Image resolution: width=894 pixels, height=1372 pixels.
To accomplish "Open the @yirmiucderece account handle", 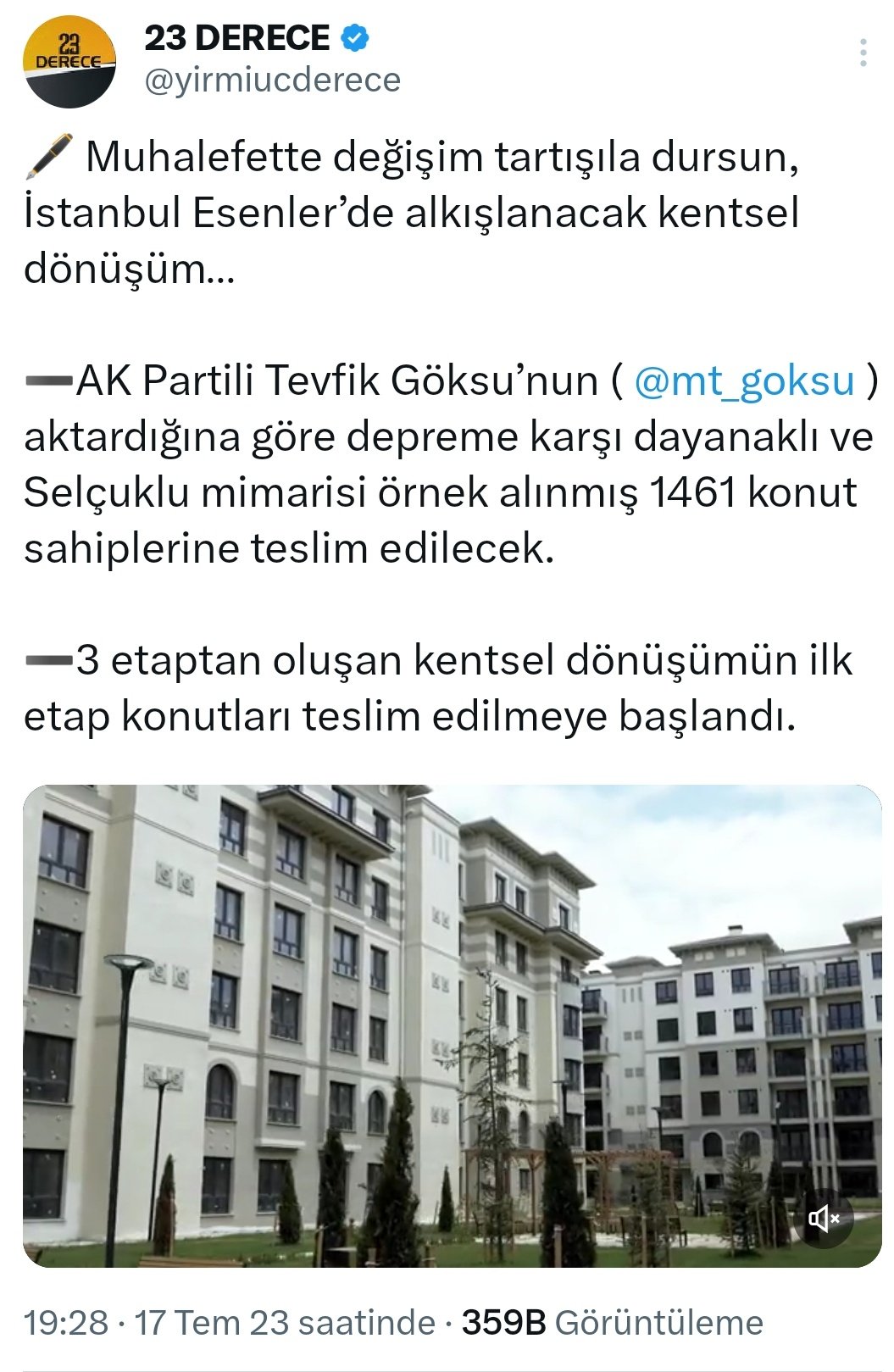I will [x=272, y=81].
